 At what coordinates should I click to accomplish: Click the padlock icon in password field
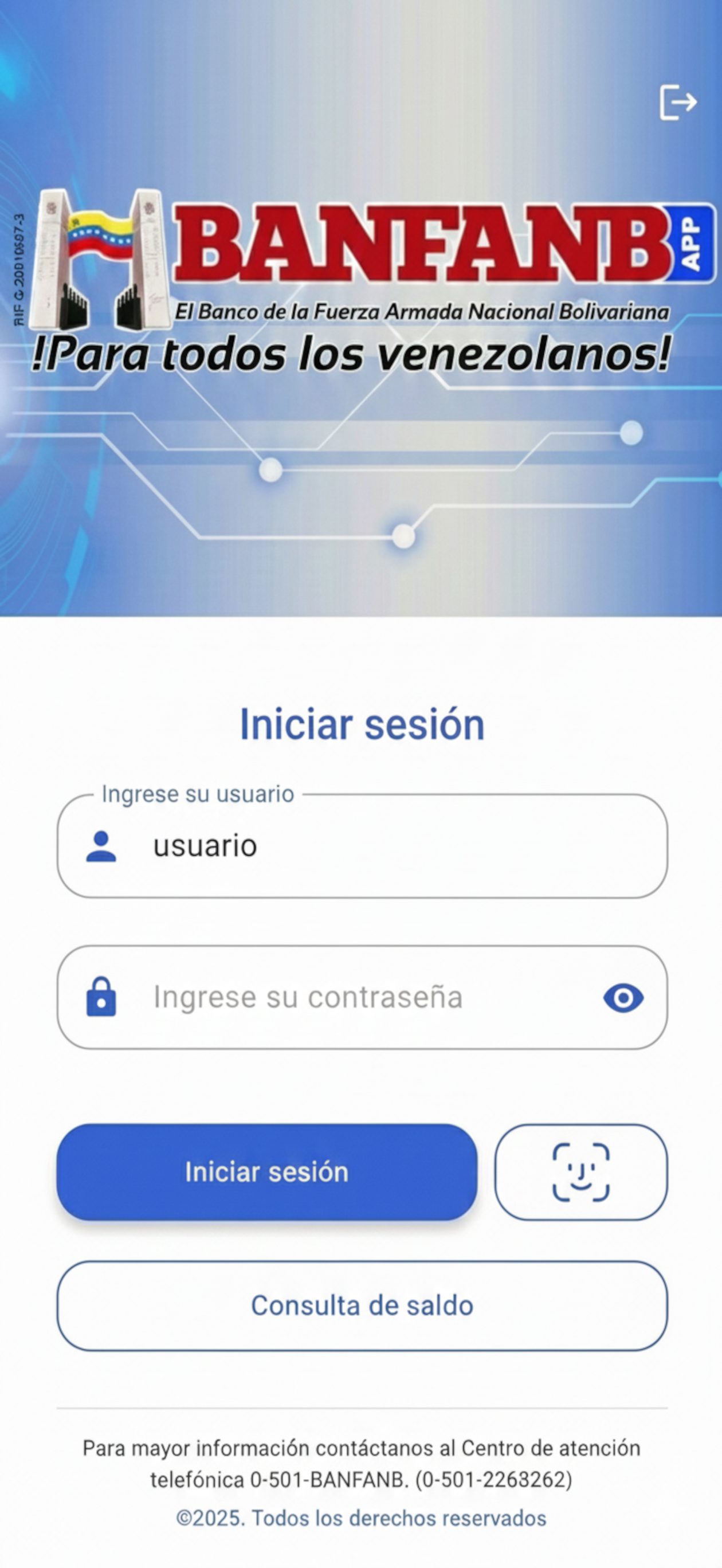coord(101,997)
